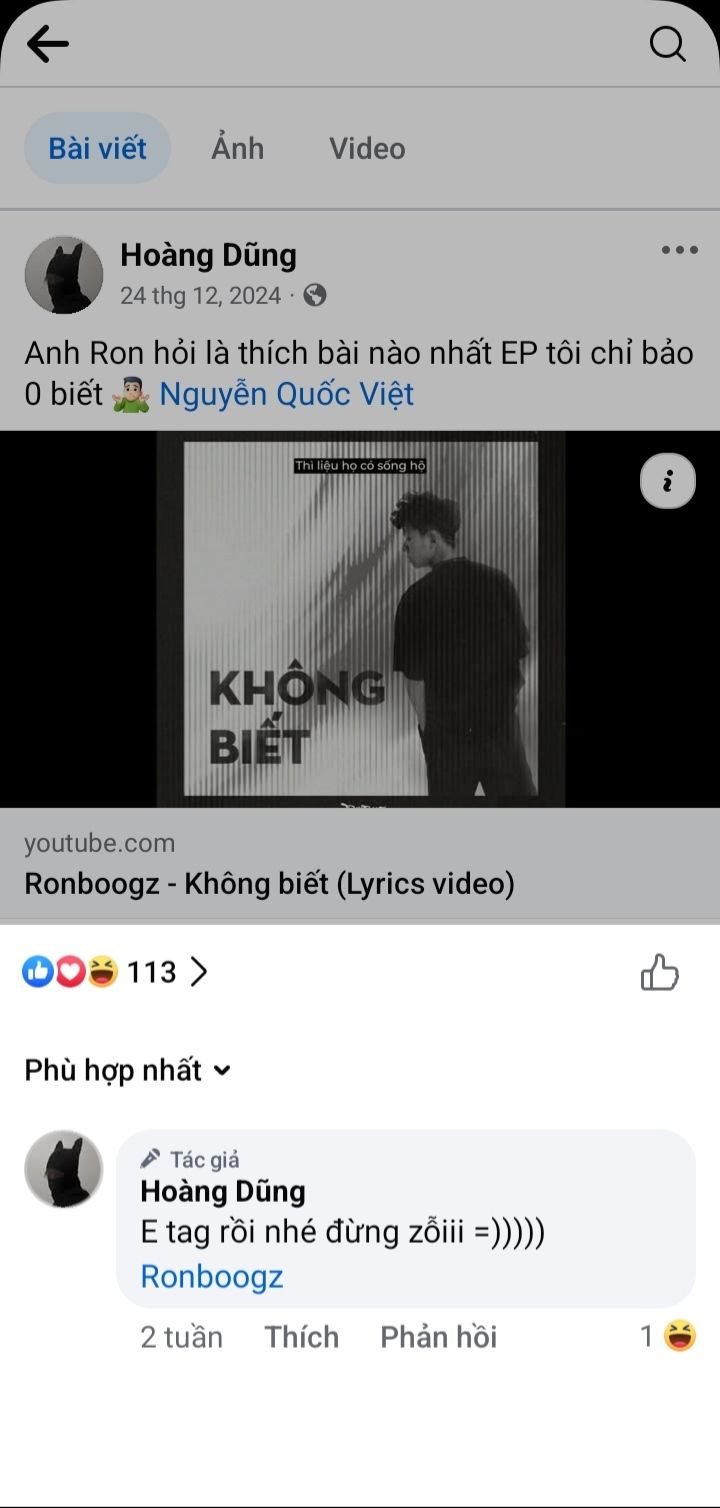
Task: Tap Thích on Hoàng Dũng's comment
Action: coord(301,1337)
